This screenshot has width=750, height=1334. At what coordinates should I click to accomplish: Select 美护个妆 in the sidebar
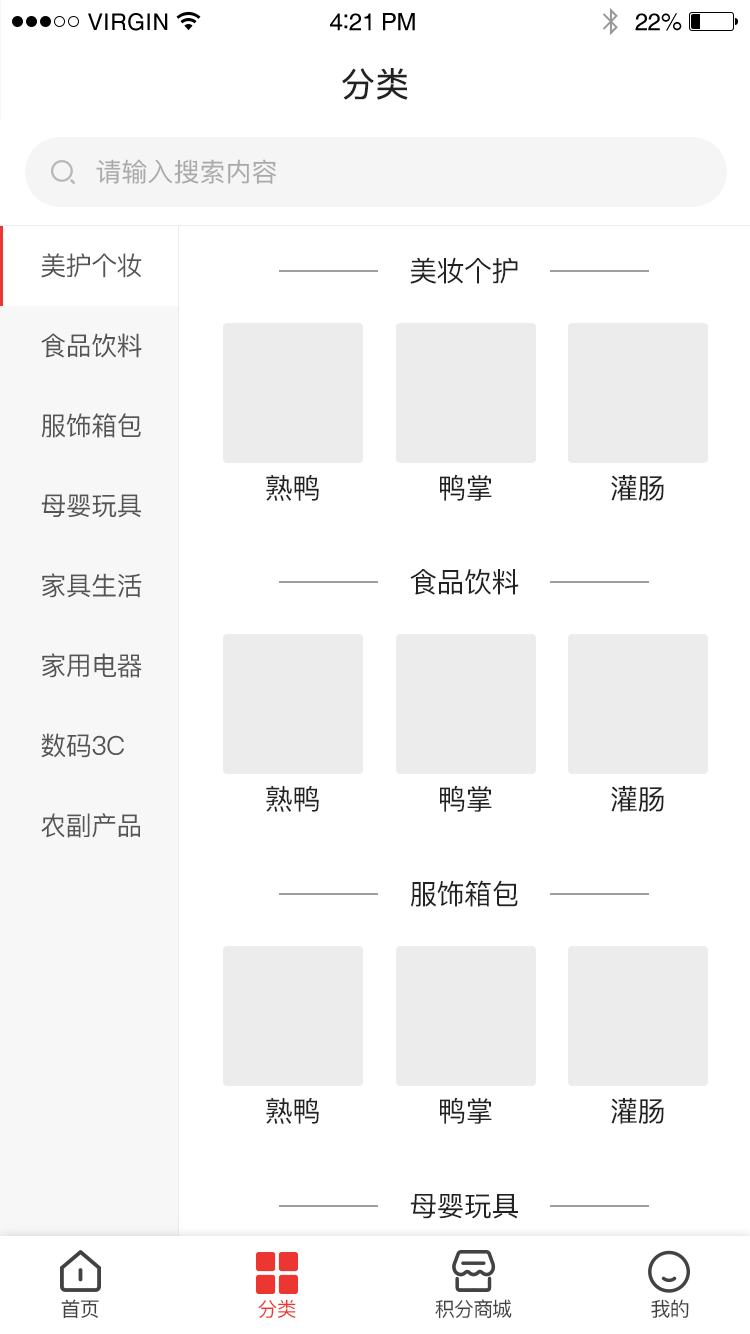[x=91, y=266]
